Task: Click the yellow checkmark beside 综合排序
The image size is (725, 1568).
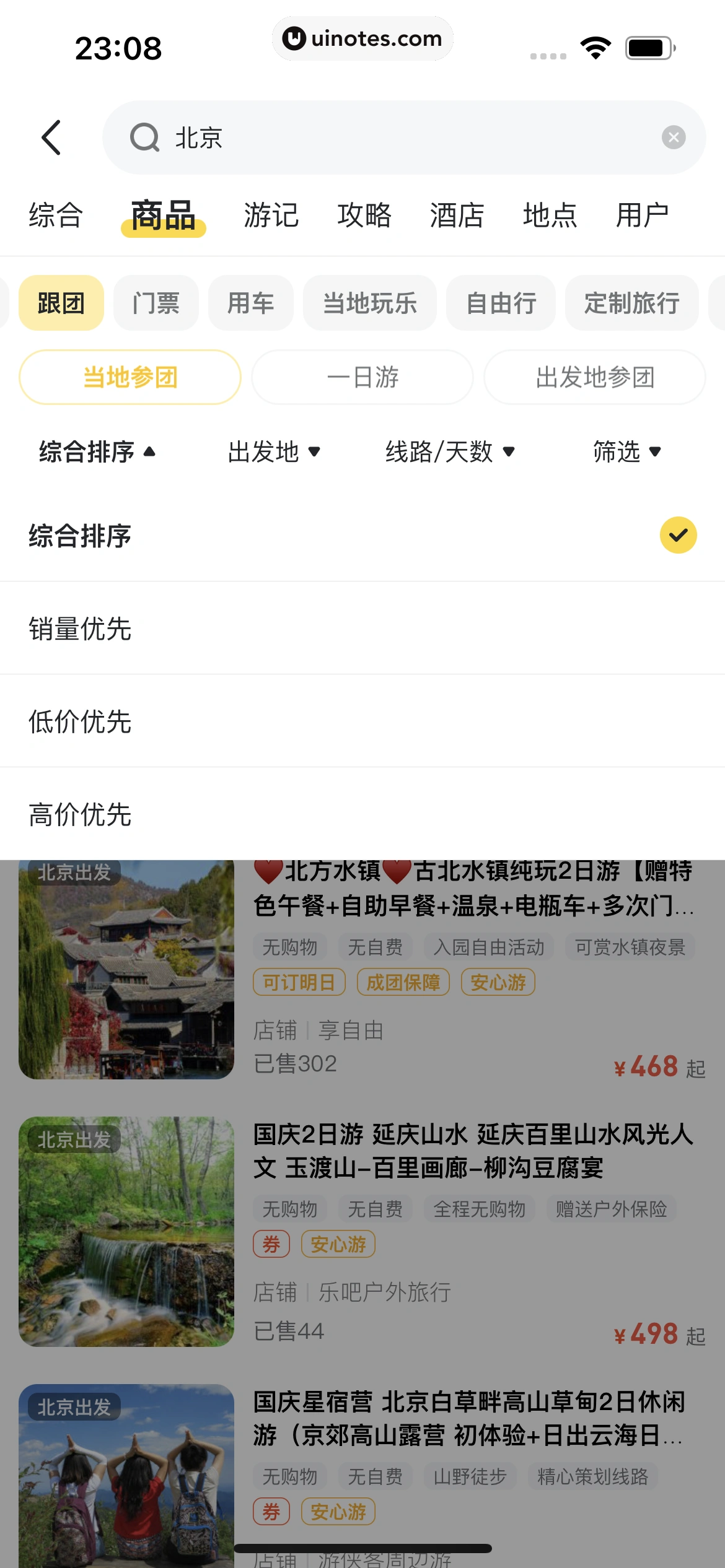Action: (x=679, y=535)
